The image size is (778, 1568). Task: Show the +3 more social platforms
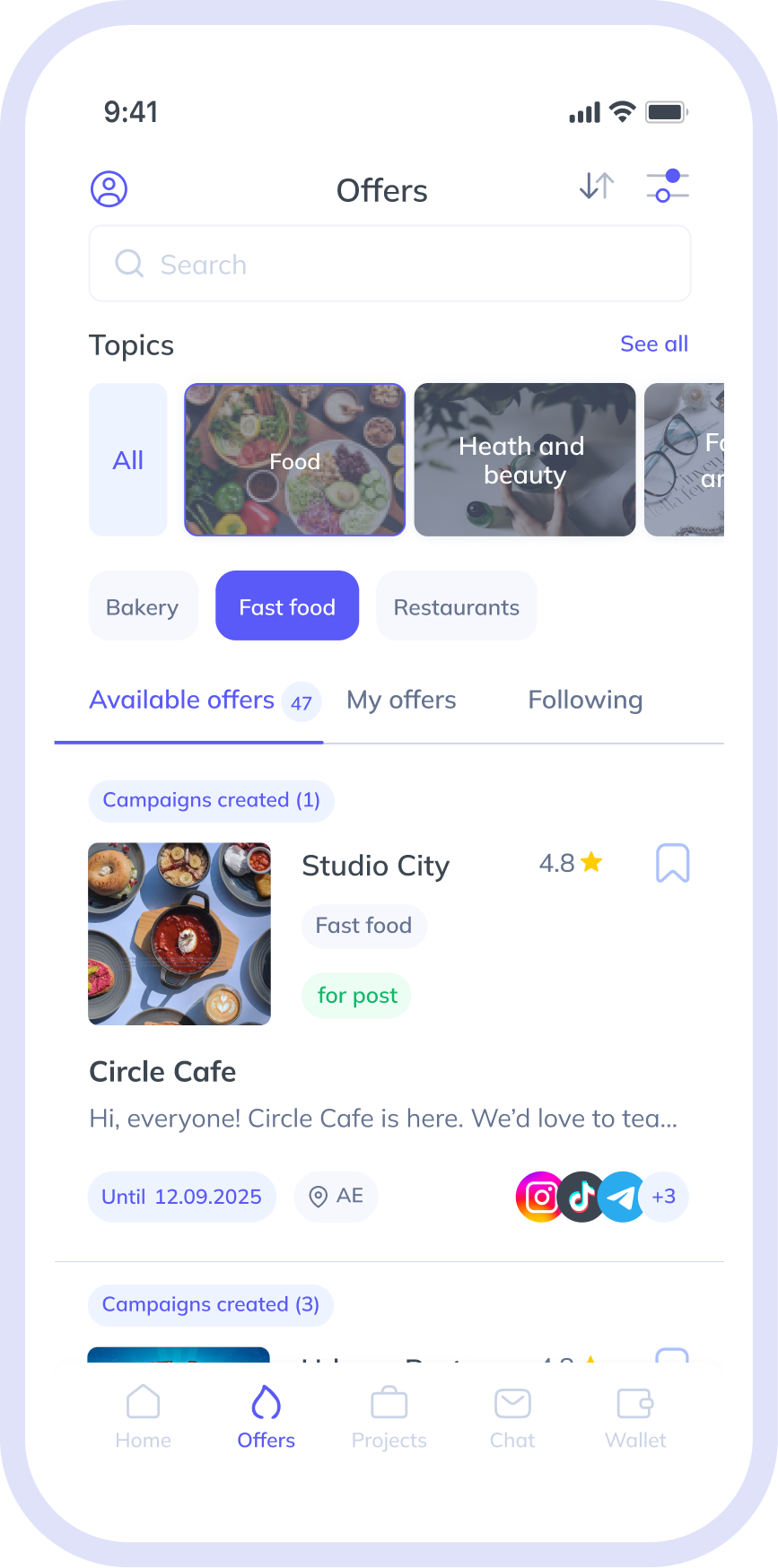point(664,1197)
